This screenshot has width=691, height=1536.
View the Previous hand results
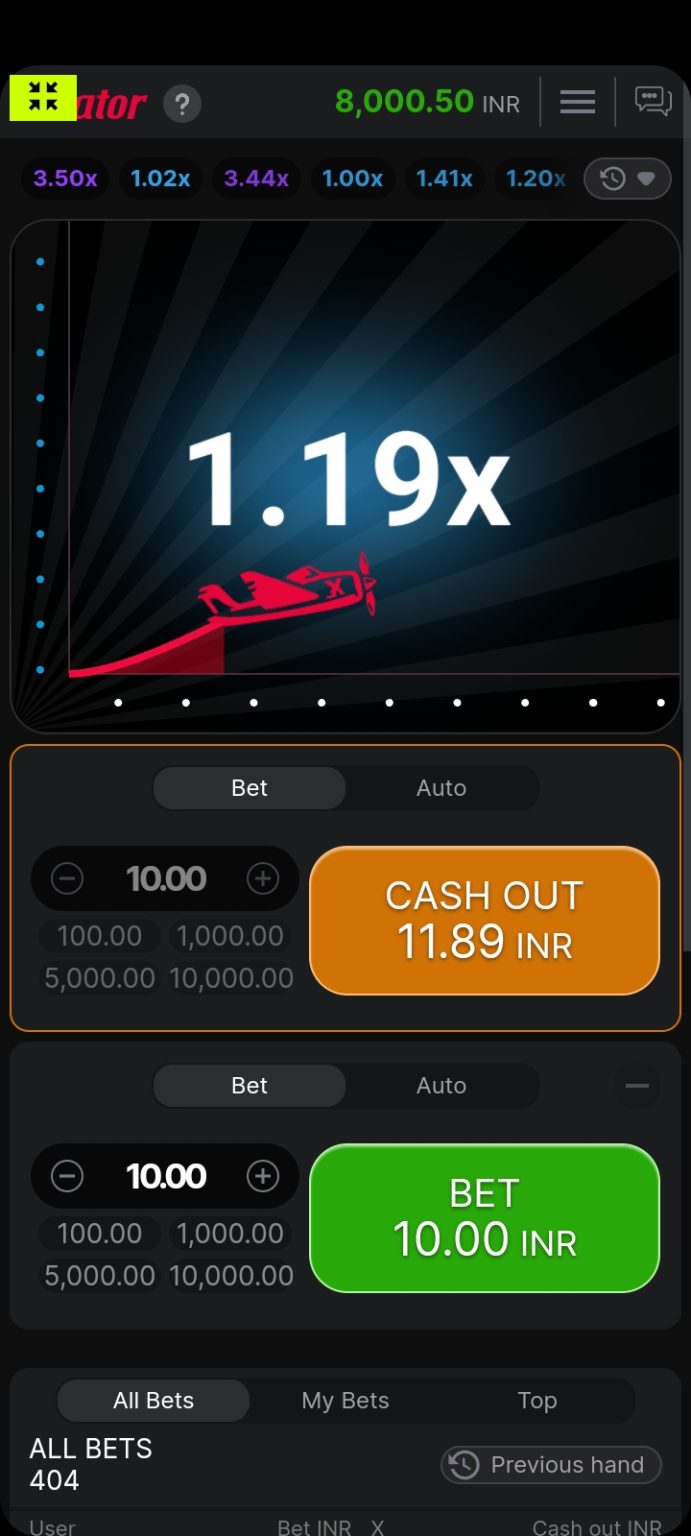point(551,1465)
